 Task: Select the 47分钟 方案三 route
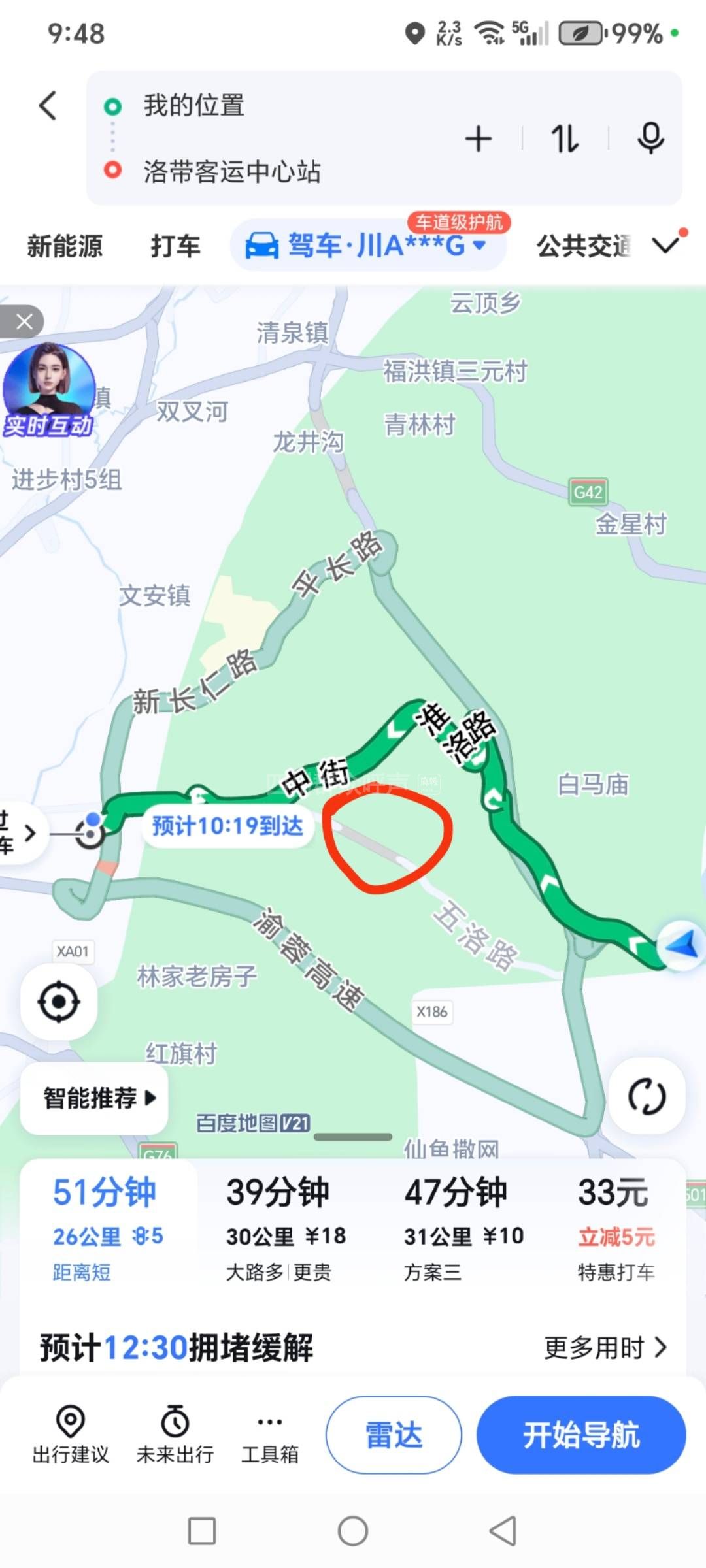click(x=463, y=1228)
